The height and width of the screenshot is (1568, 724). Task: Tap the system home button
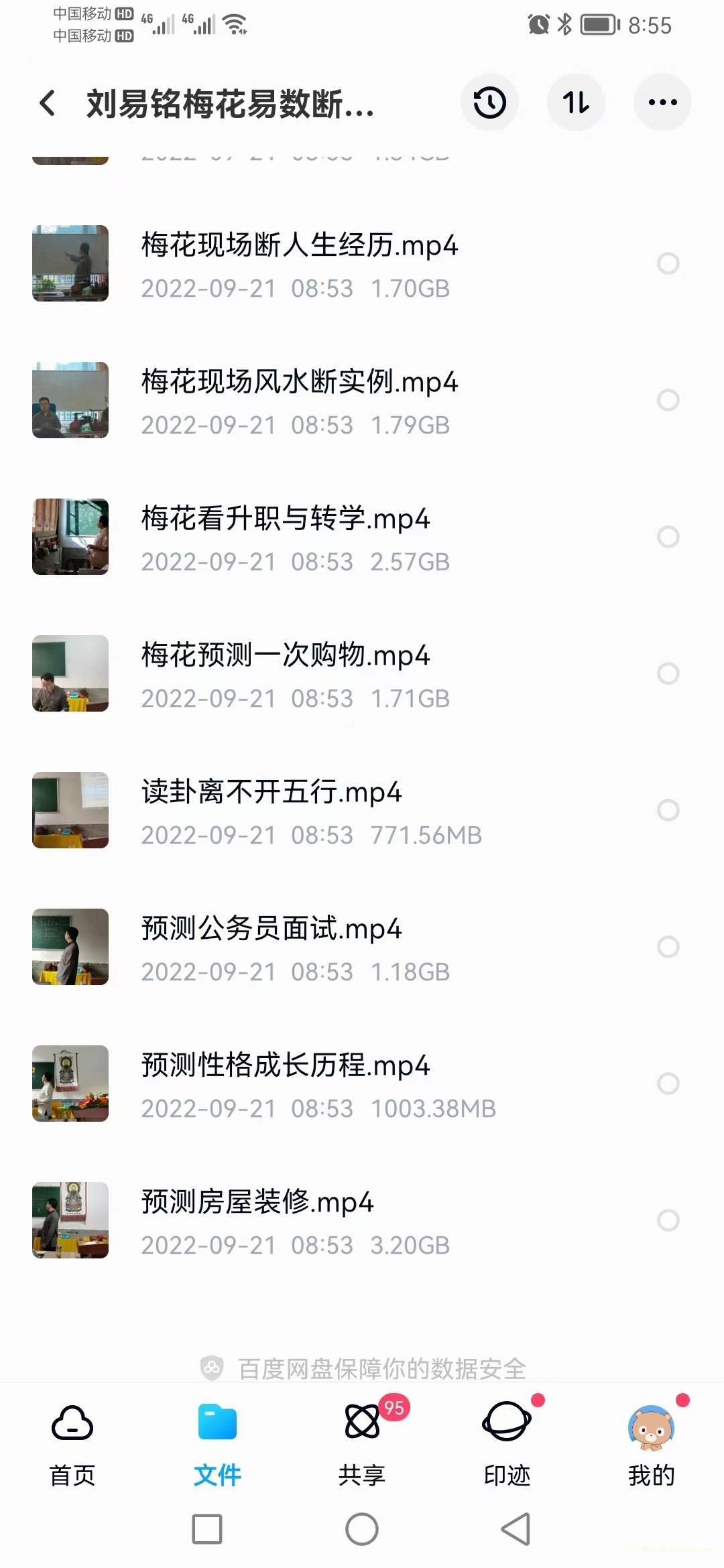[x=362, y=1529]
